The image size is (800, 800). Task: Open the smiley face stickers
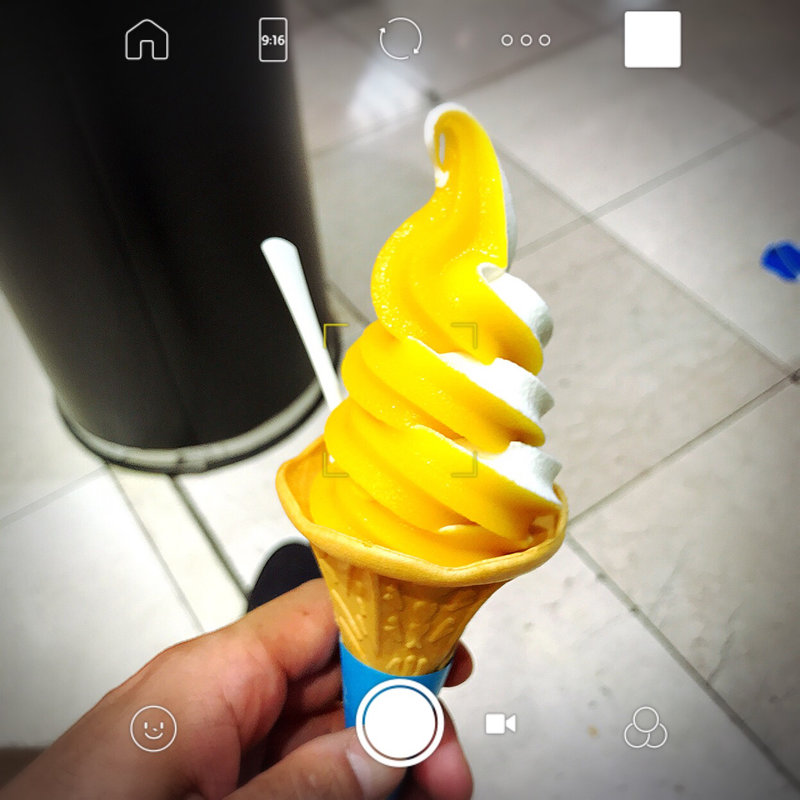[153, 728]
